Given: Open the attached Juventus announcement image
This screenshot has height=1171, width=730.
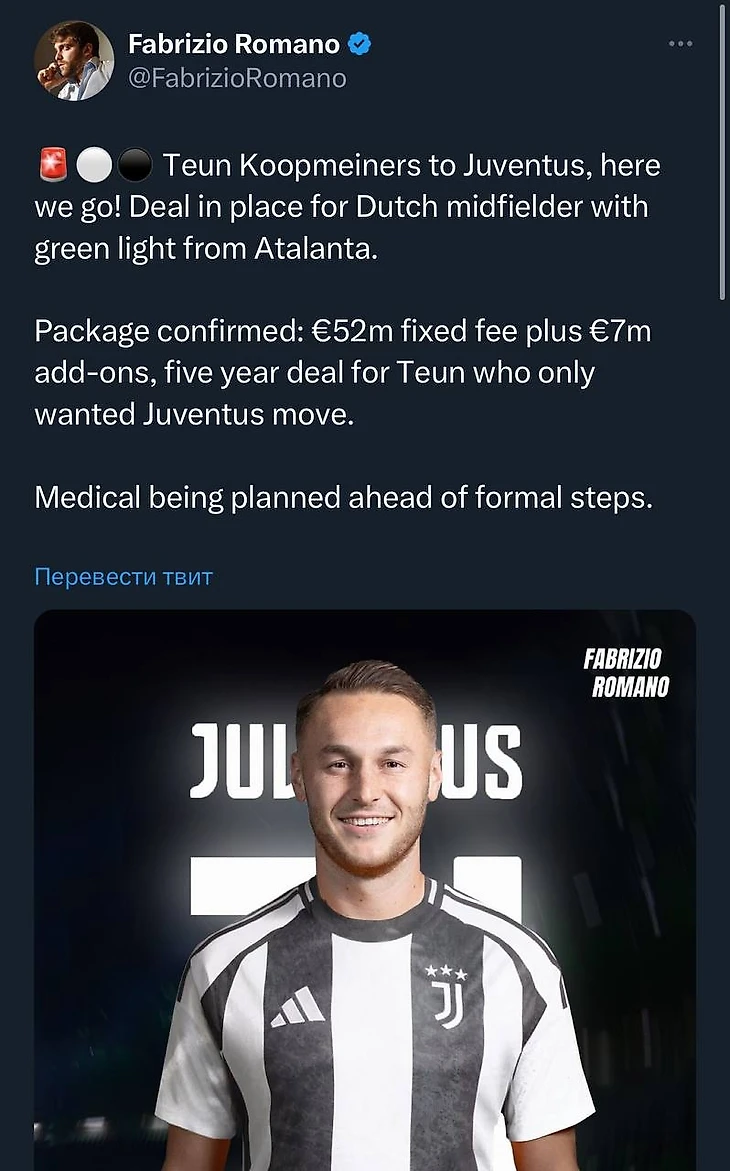Looking at the screenshot, I should point(365,890).
